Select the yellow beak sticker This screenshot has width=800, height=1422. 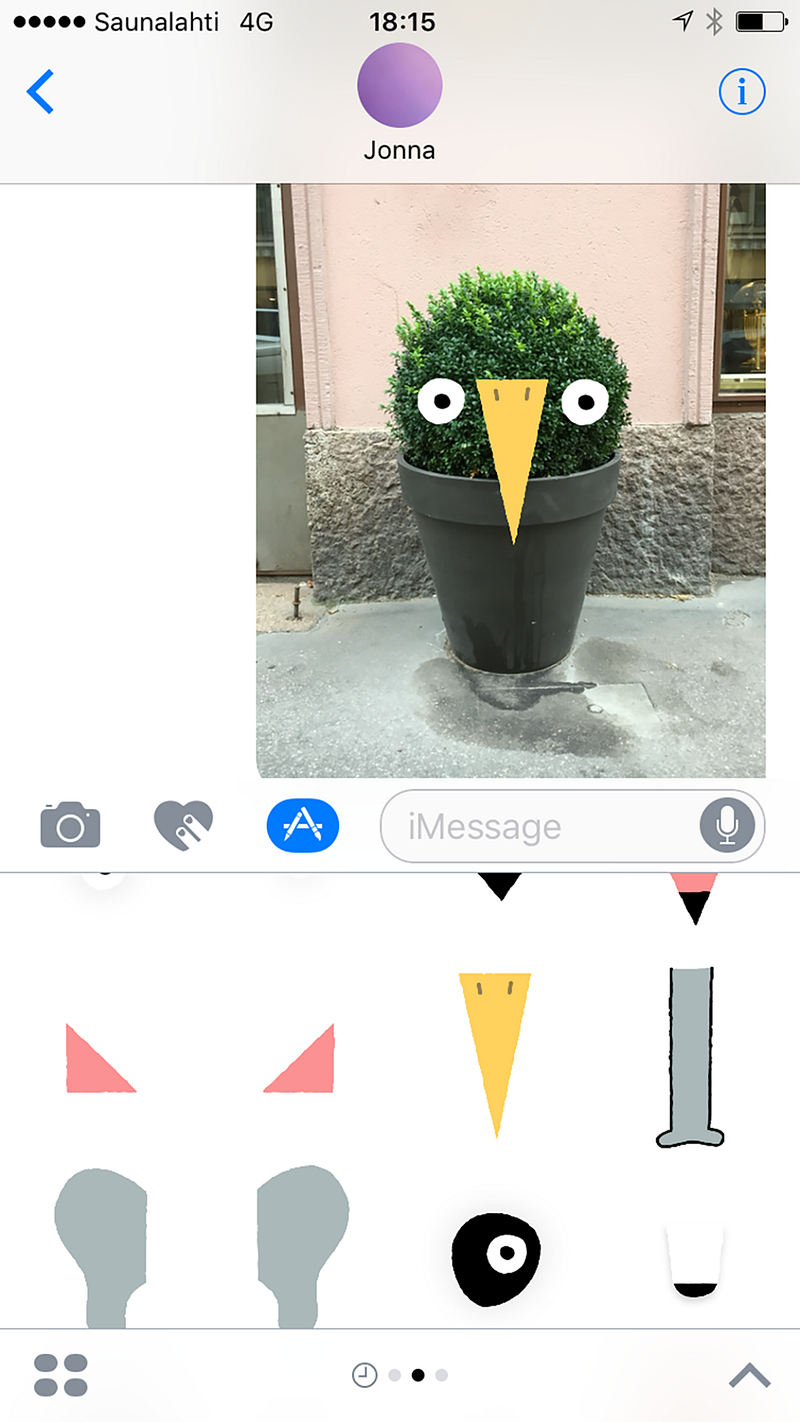tap(495, 1050)
